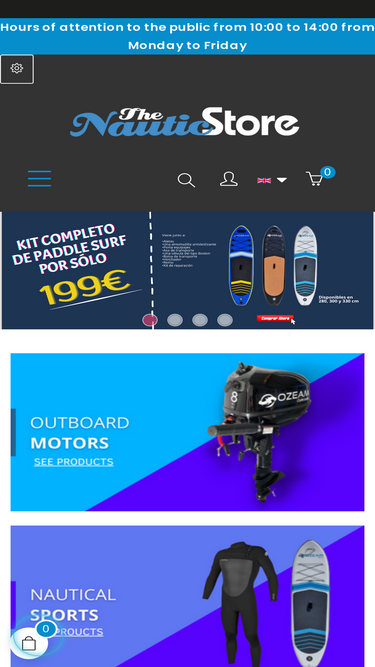Expand the language flag dropdown
Viewport: 375px width, 667px height.
272,180
